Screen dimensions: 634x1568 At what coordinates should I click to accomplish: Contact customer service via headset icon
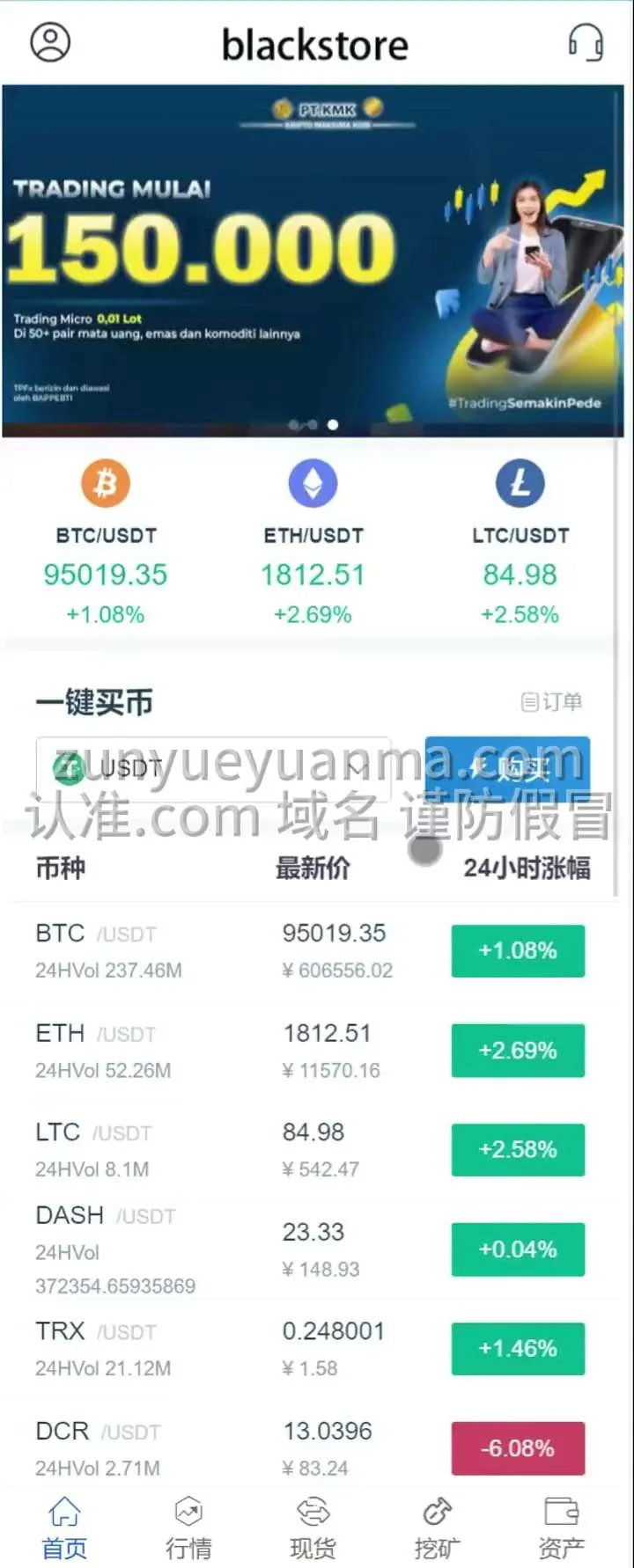pyautogui.click(x=586, y=41)
